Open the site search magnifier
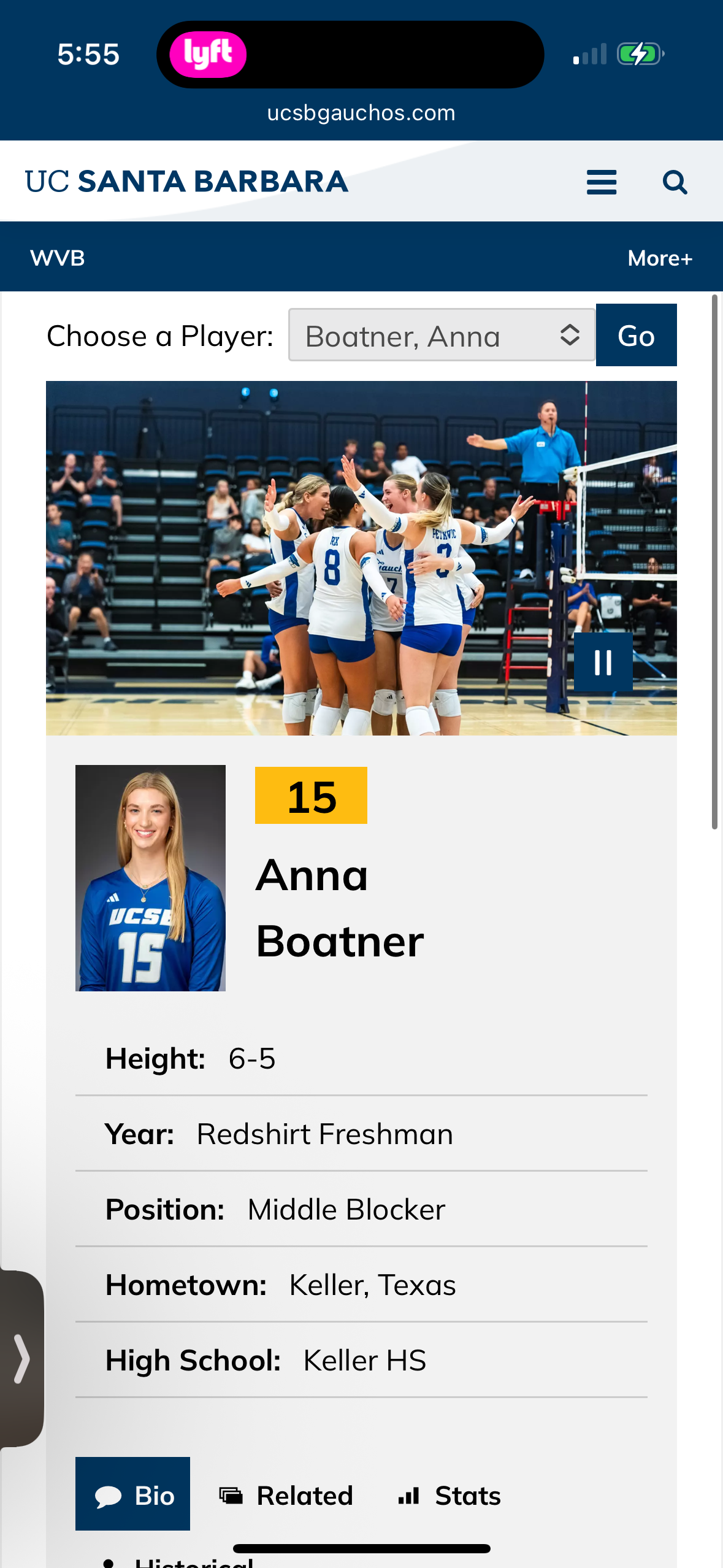The image size is (723, 1568). click(675, 182)
